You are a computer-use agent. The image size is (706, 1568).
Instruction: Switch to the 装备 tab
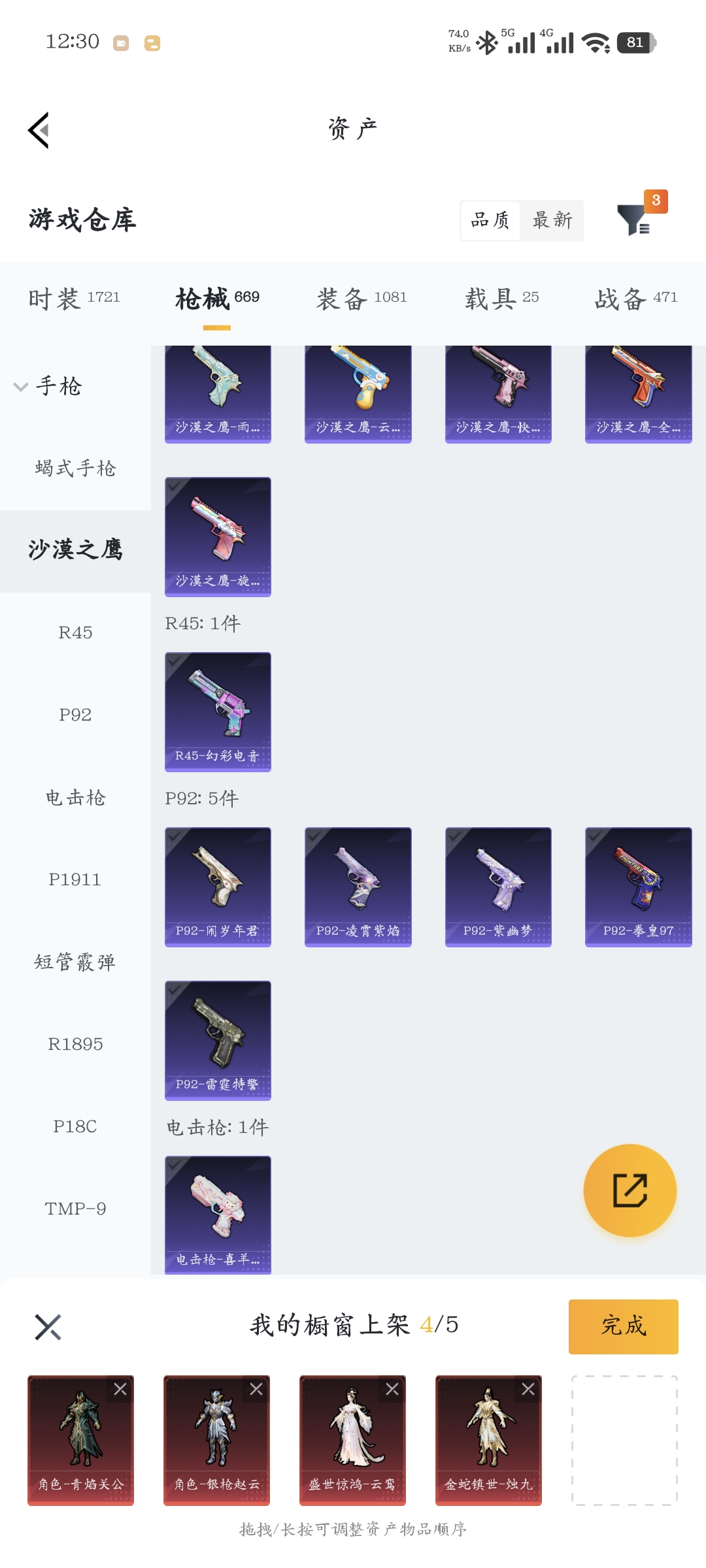361,298
